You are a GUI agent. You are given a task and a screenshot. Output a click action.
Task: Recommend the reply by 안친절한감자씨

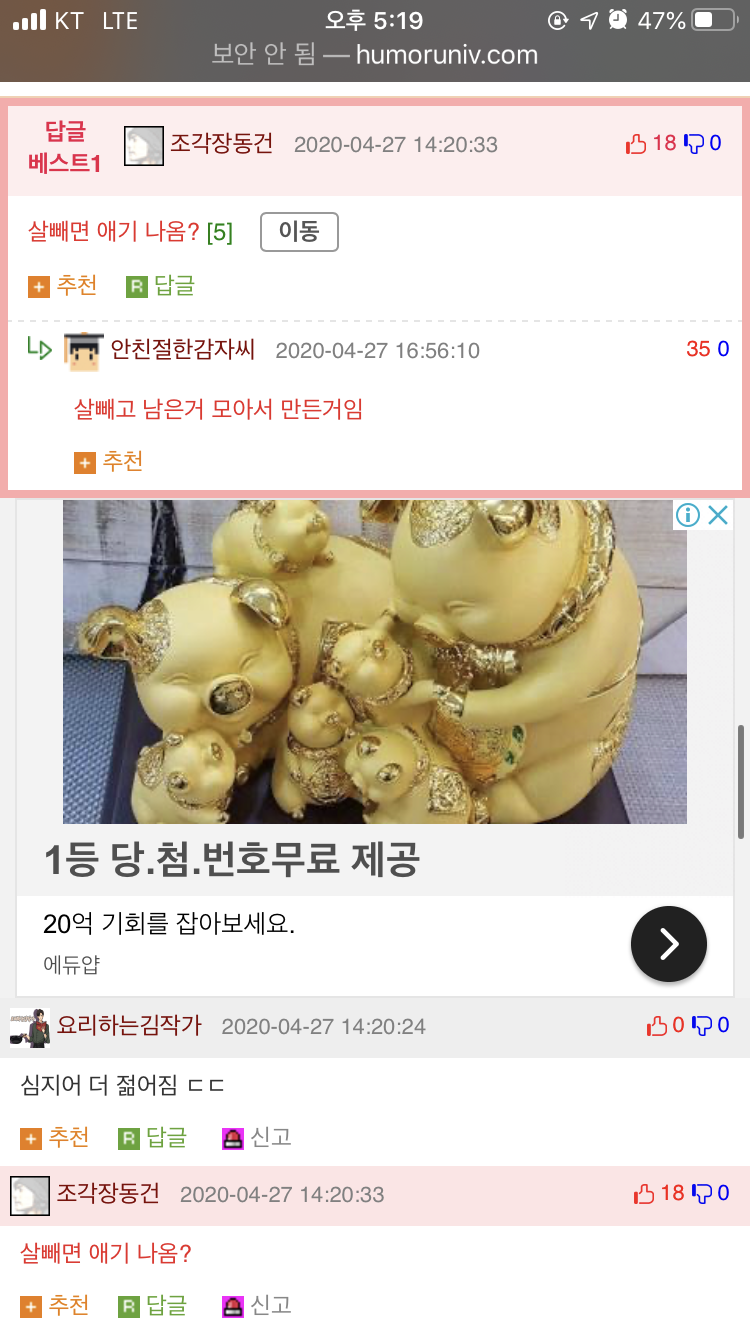[110, 461]
